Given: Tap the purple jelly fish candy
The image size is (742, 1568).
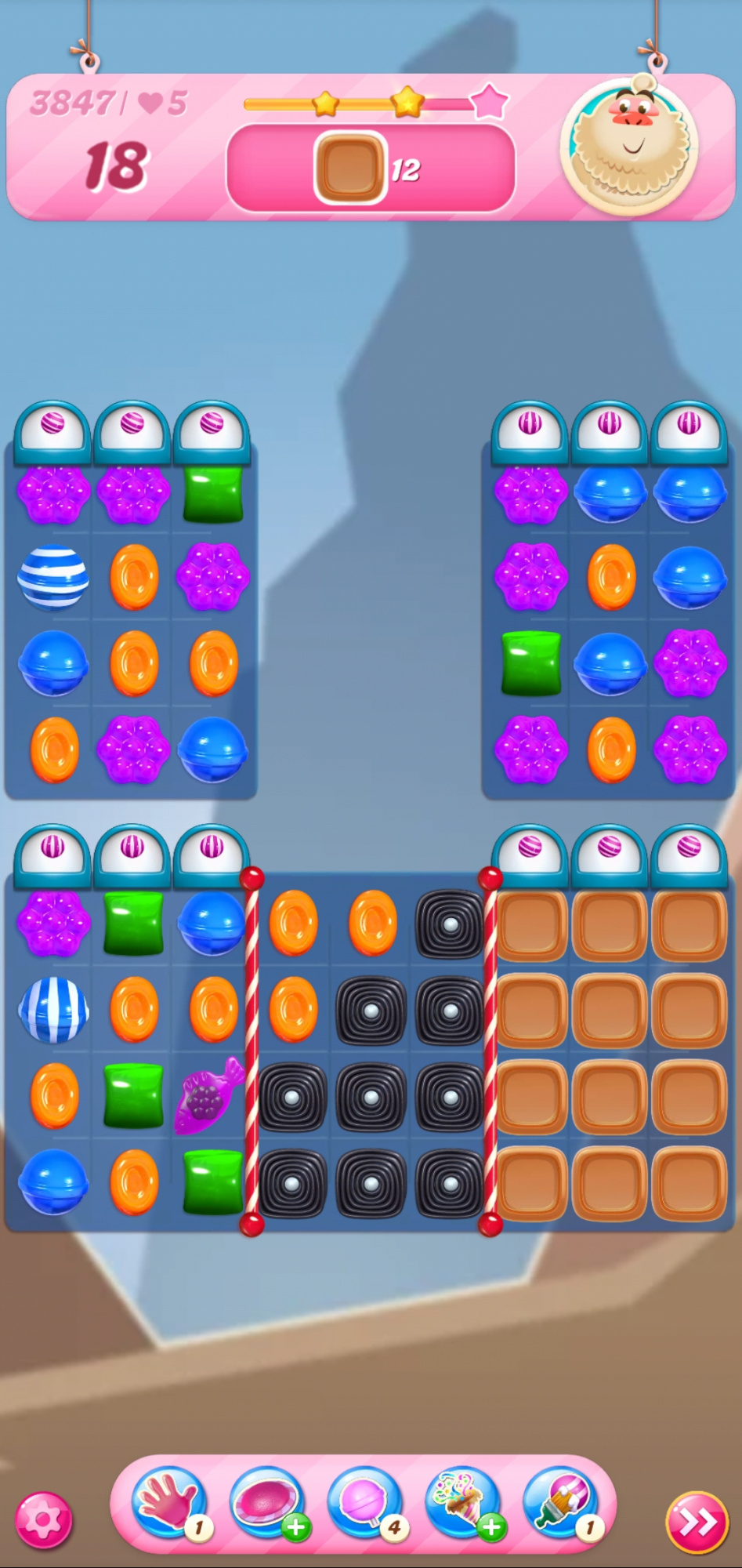Looking at the screenshot, I should [x=208, y=1096].
